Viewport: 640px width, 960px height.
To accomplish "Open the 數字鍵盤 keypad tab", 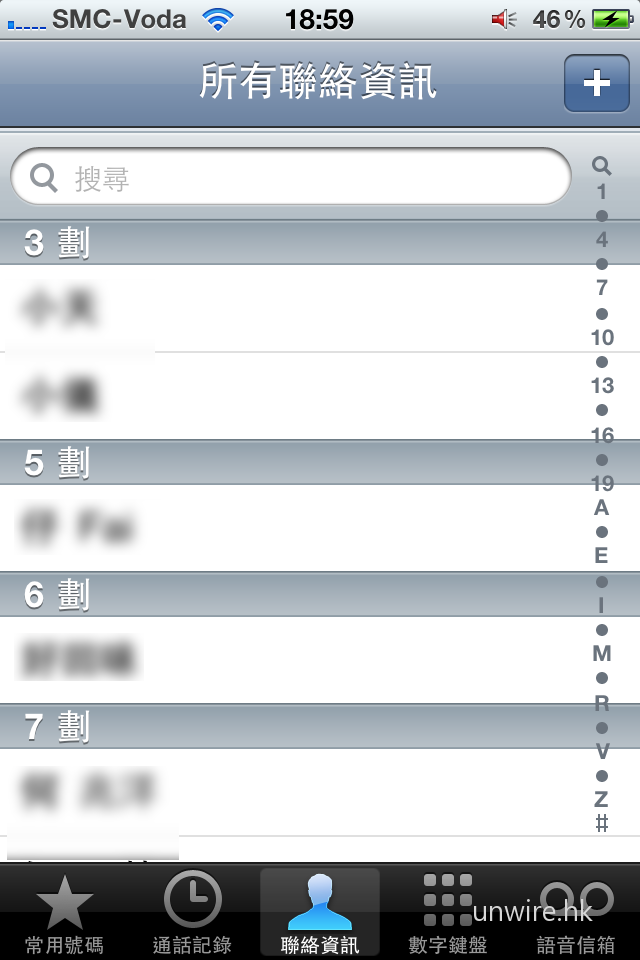I will pos(448,912).
